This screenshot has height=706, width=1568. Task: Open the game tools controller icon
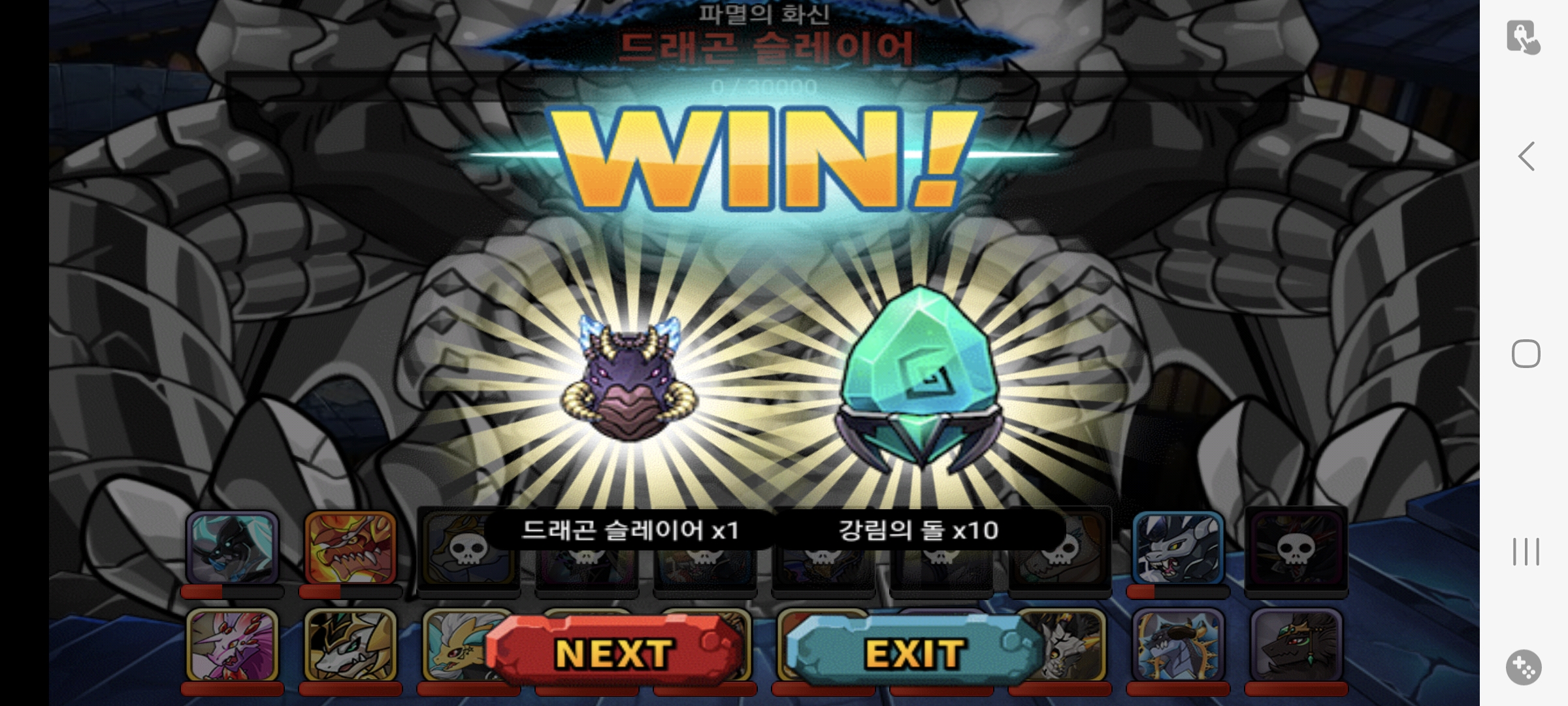1524,667
